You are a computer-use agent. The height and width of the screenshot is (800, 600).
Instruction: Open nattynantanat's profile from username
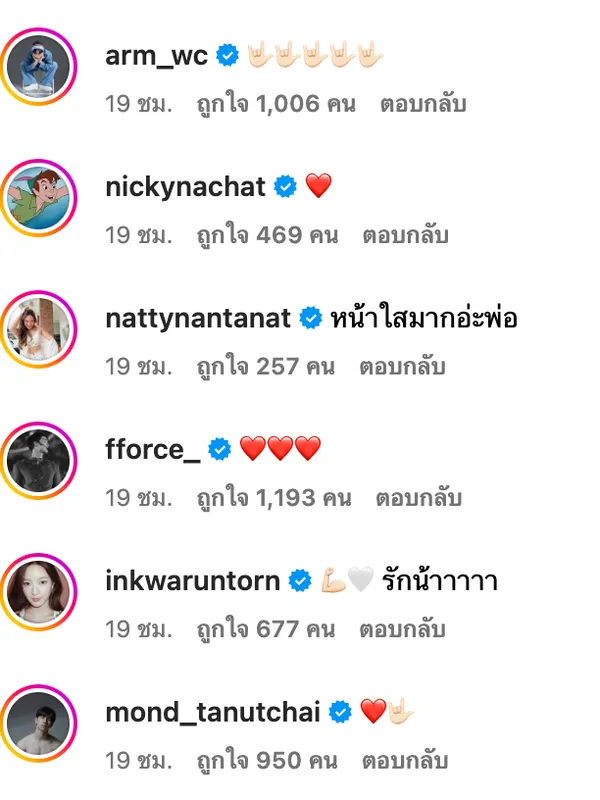tap(198, 318)
